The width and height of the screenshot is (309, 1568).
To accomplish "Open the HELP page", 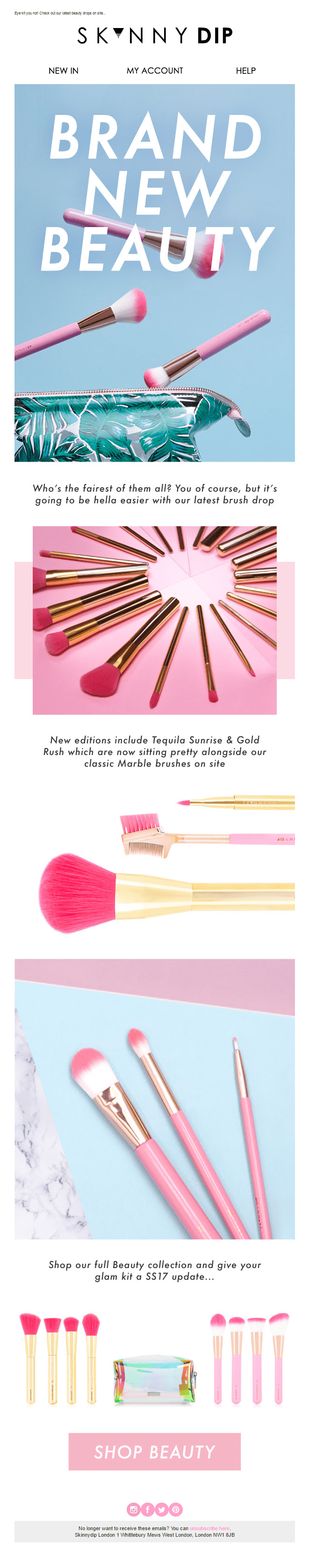I will click(245, 71).
